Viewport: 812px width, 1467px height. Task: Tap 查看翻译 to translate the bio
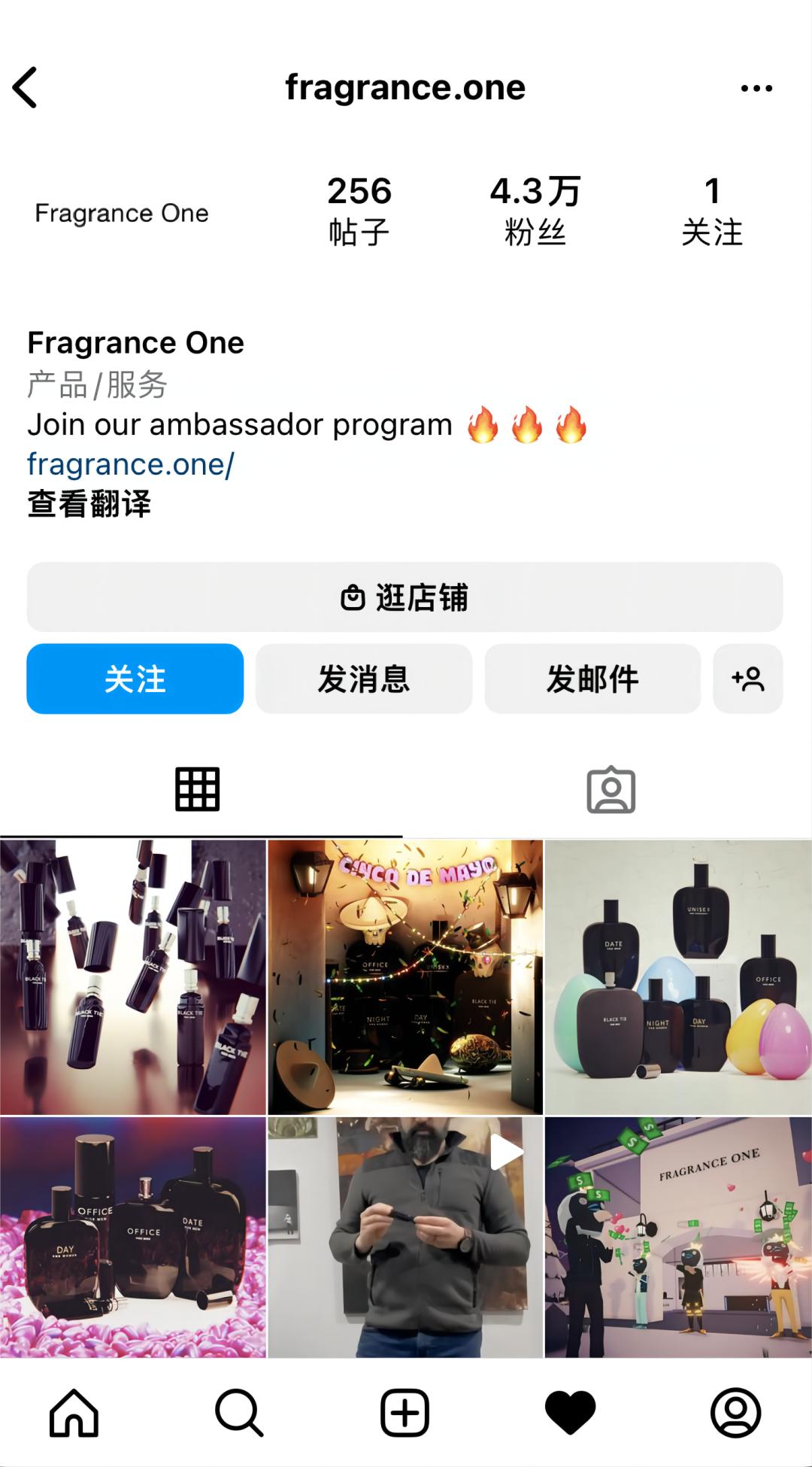pyautogui.click(x=89, y=504)
